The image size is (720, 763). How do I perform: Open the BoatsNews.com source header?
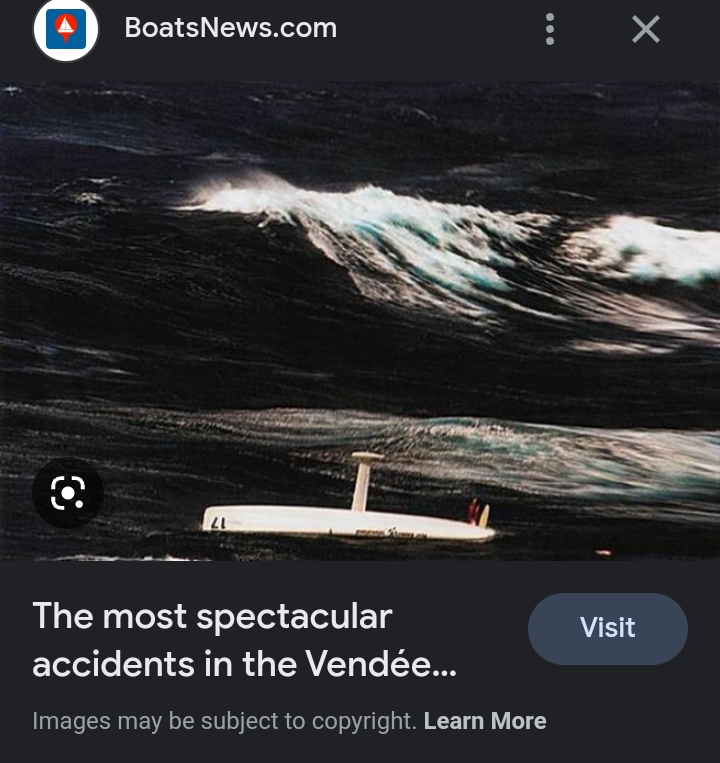(230, 28)
